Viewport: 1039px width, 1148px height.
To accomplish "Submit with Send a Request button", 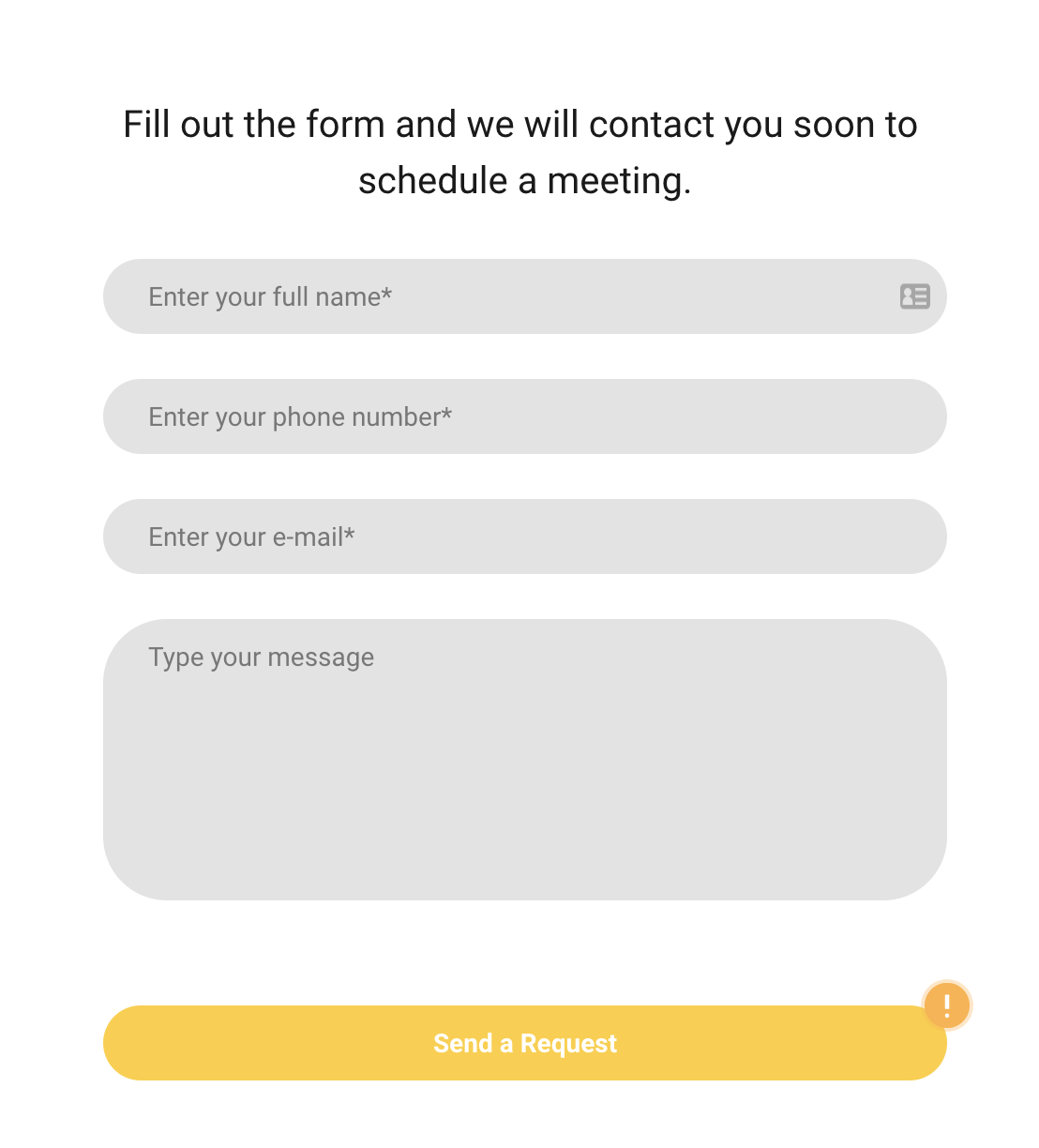I will tap(524, 1043).
